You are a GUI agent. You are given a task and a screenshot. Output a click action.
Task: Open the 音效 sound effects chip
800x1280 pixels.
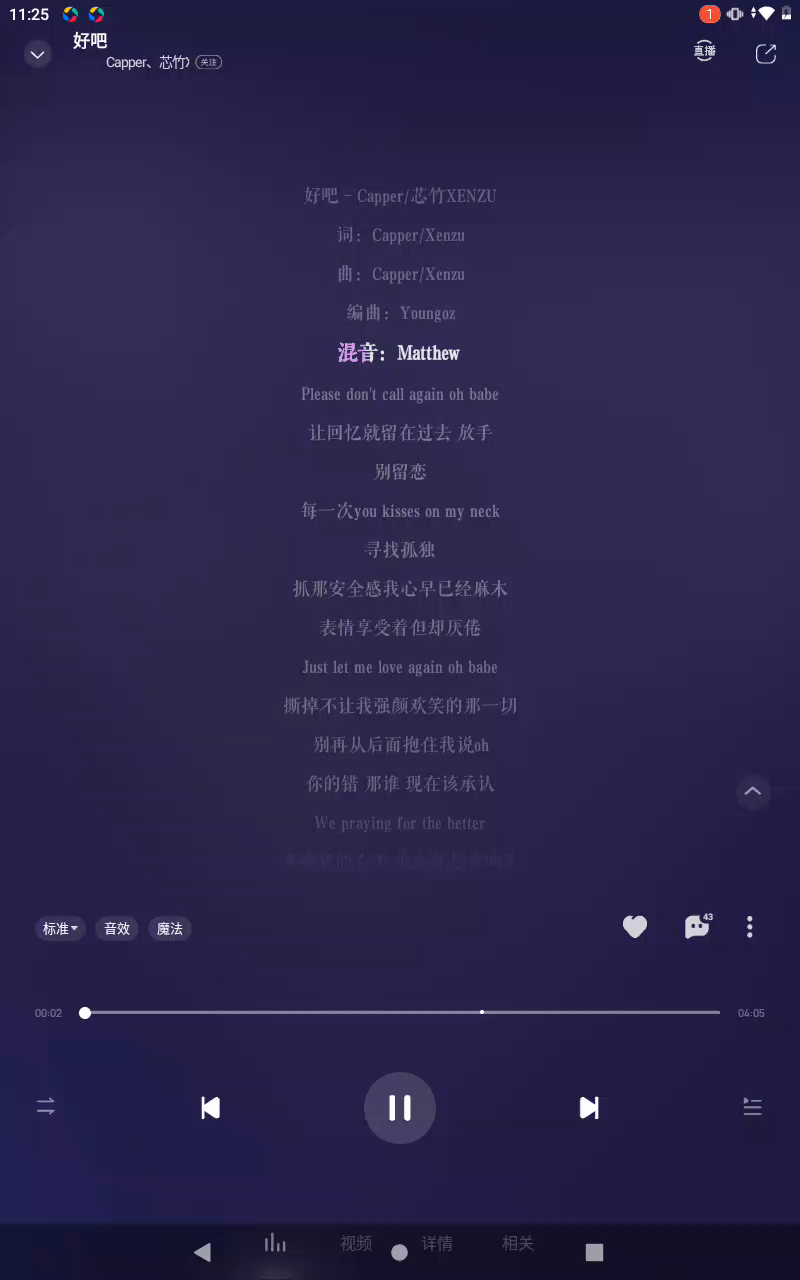(x=117, y=929)
